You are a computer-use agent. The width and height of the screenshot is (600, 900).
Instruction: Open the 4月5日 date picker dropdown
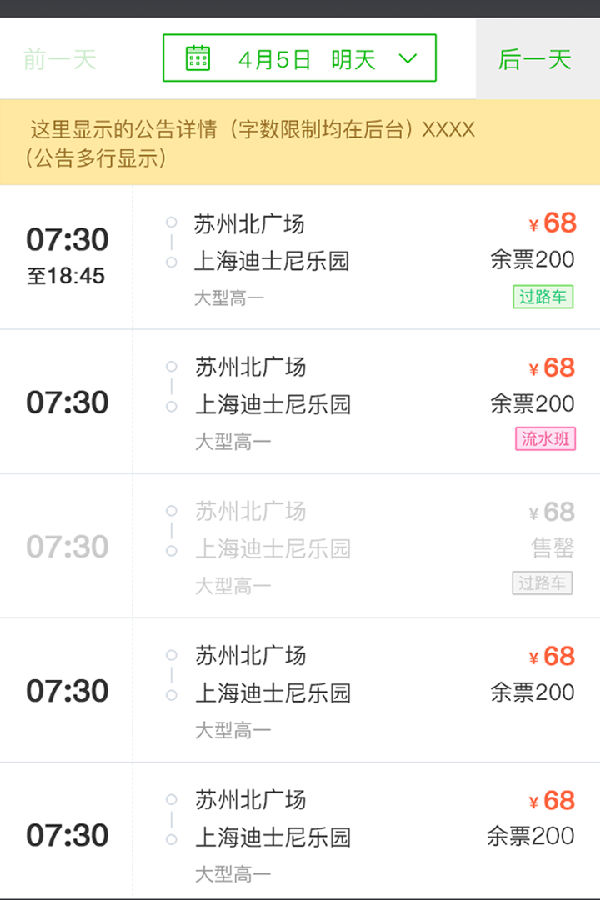coord(300,59)
